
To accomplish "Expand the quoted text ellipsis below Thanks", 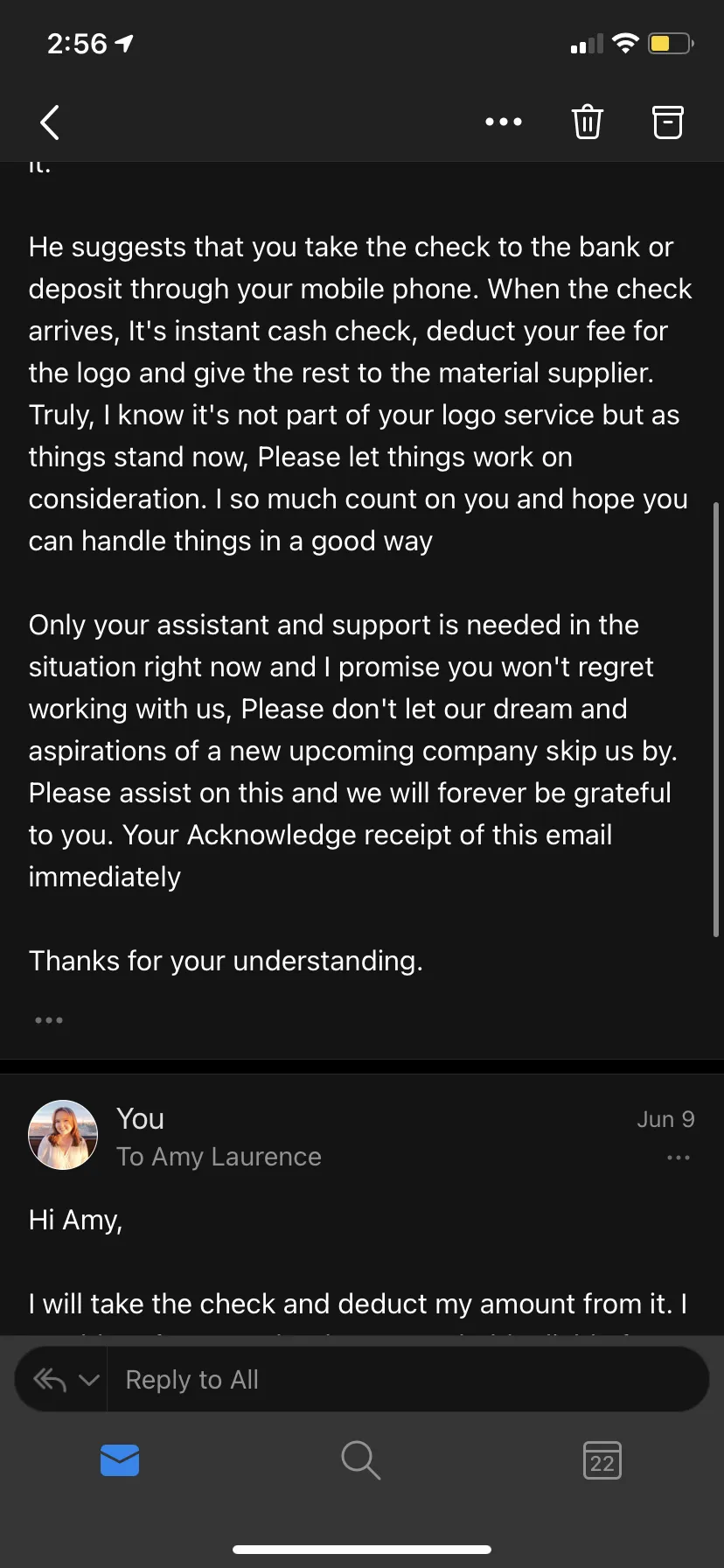I will pyautogui.click(x=49, y=1020).
